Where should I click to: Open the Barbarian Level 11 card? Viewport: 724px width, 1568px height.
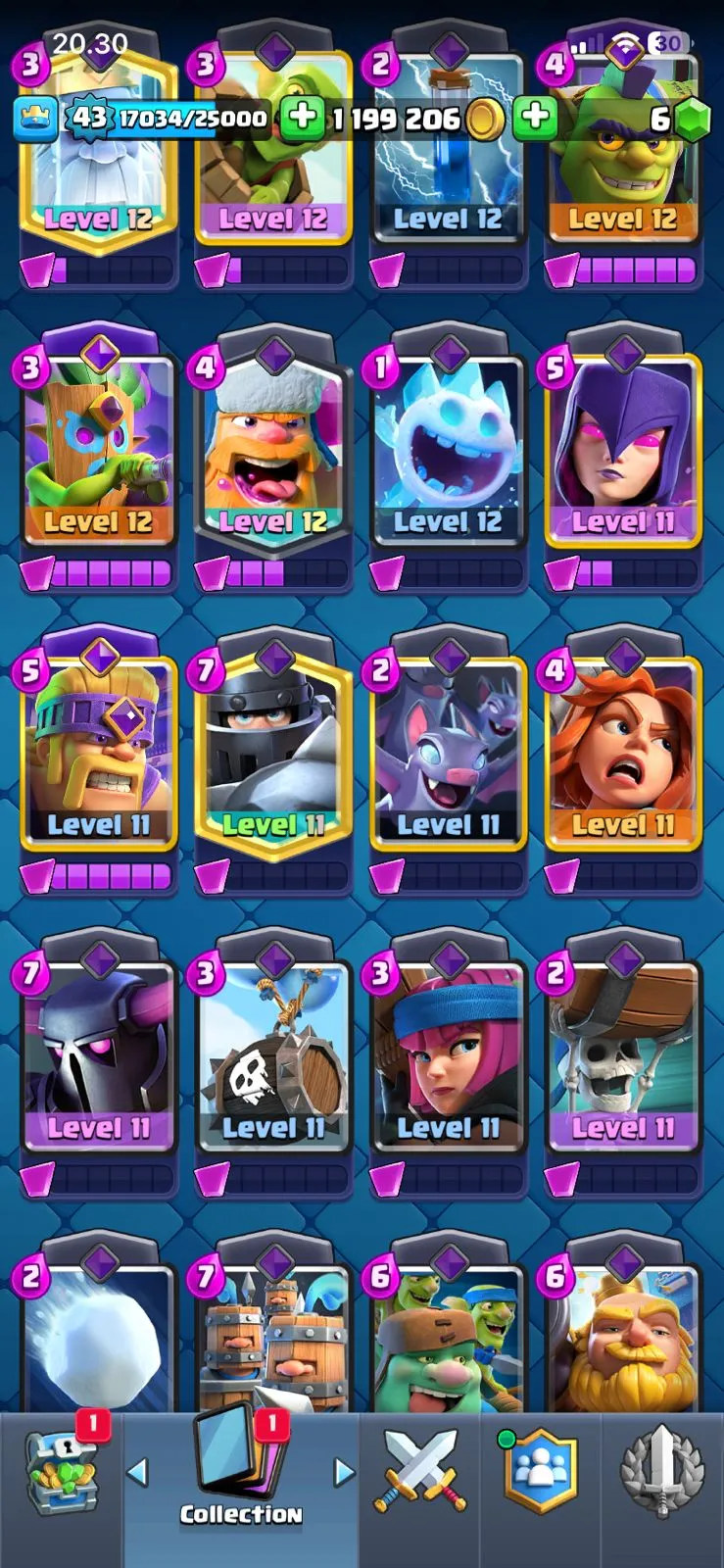coord(99,755)
